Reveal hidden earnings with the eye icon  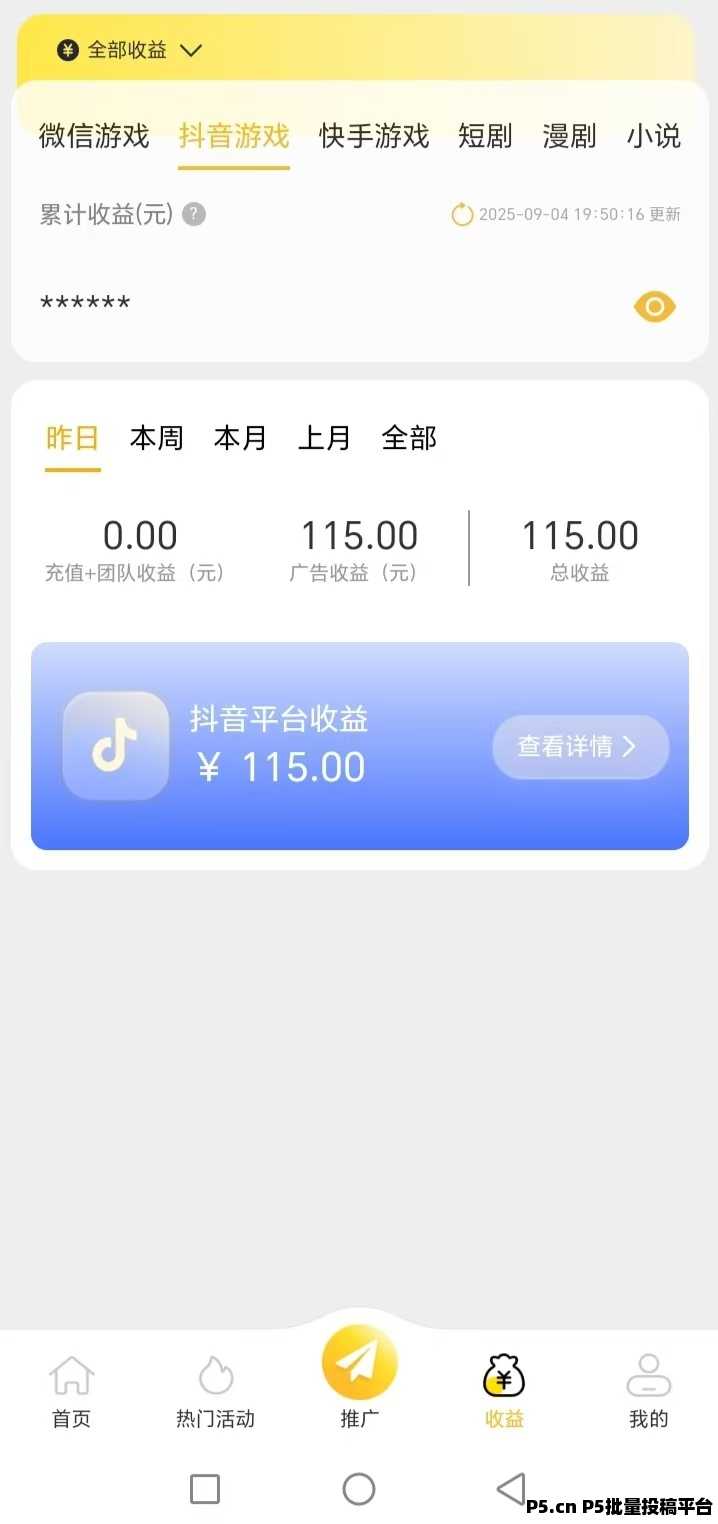point(655,306)
